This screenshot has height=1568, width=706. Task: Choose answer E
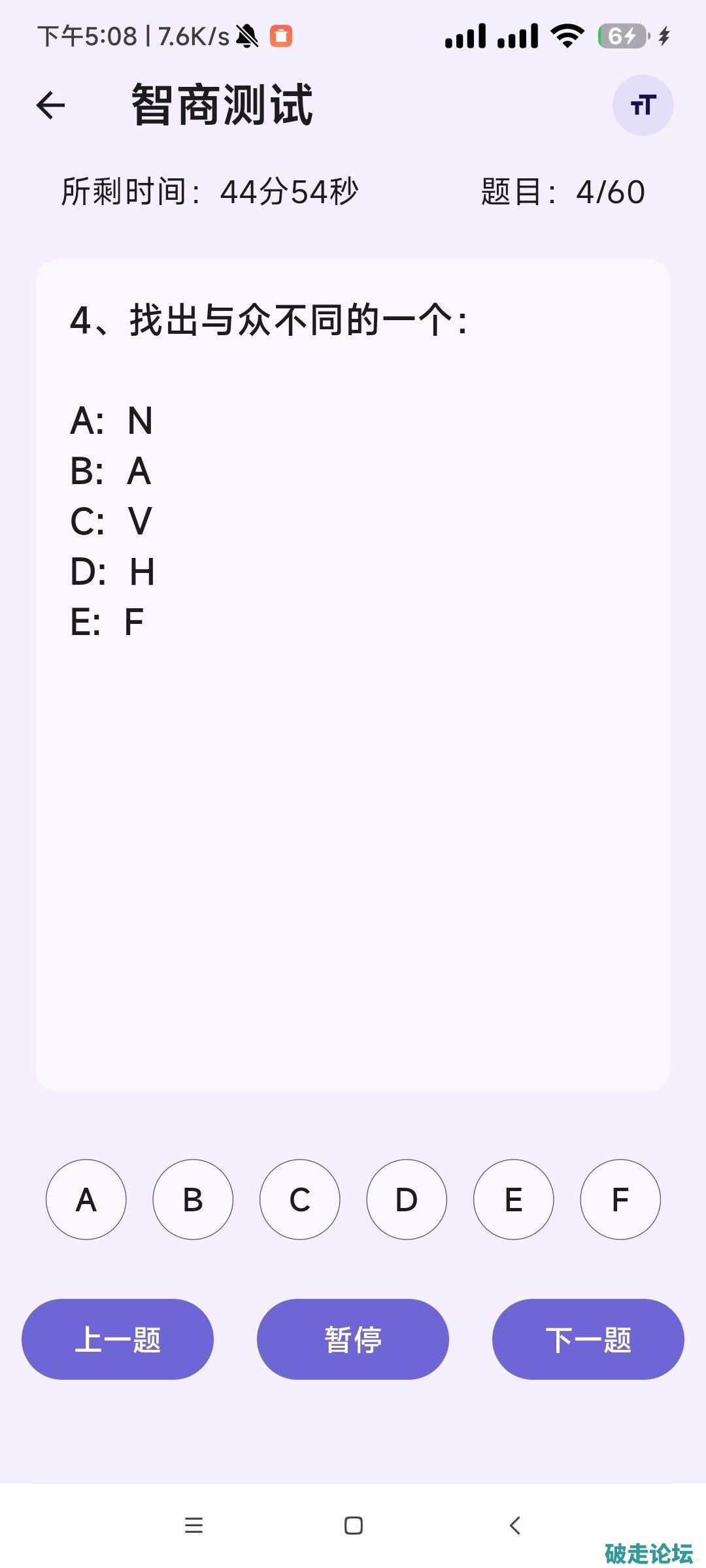(x=514, y=1200)
